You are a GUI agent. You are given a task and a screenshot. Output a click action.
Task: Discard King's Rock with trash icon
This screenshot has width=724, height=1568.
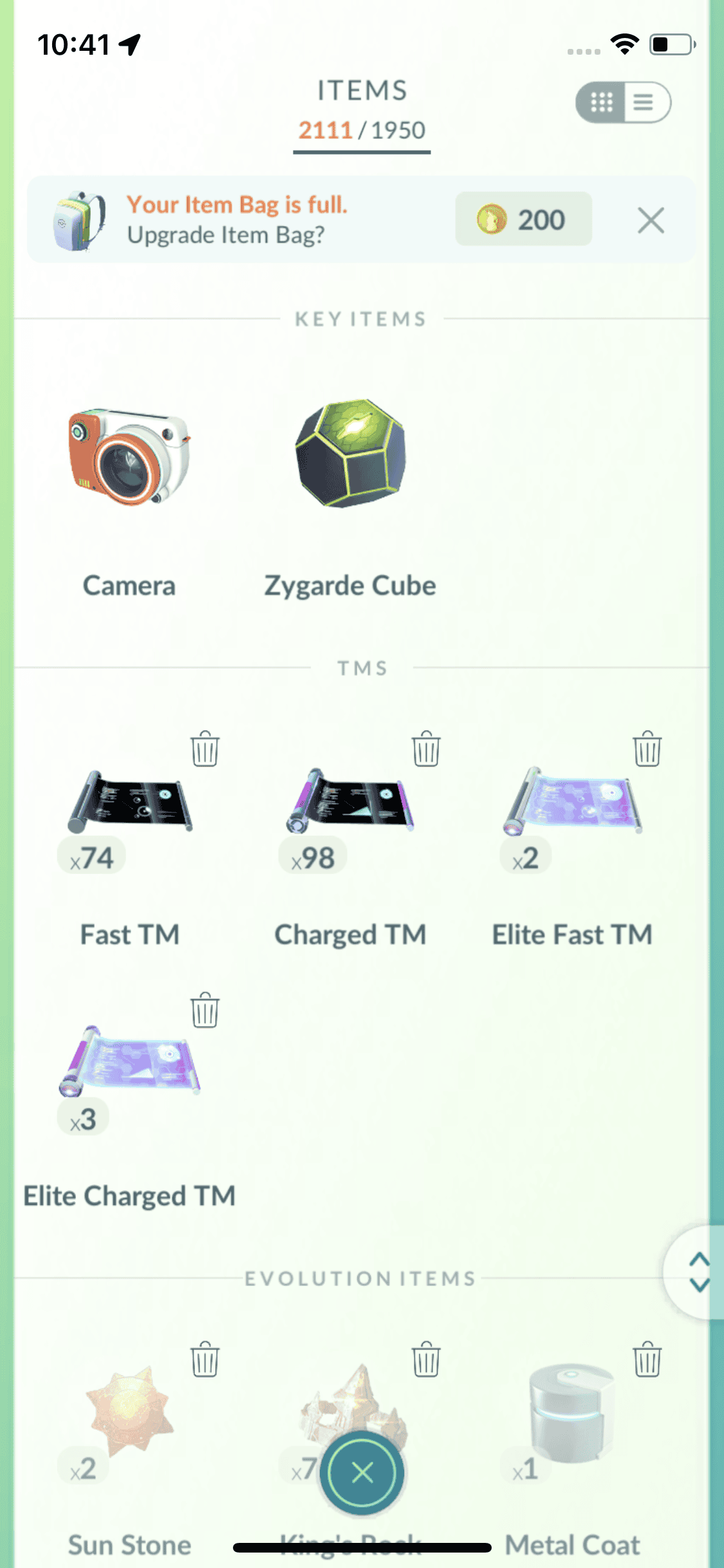tap(426, 1359)
